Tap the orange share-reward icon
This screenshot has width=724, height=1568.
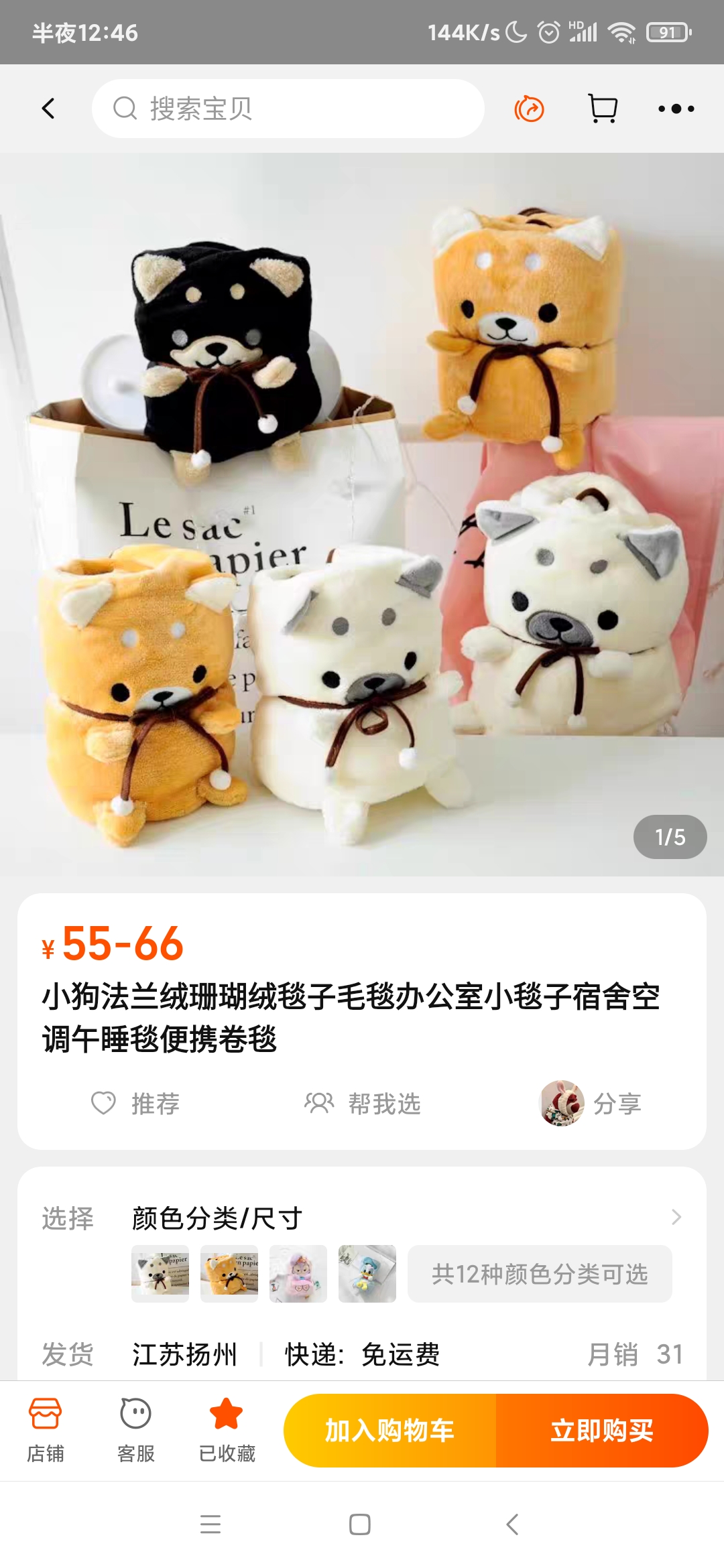[x=529, y=109]
